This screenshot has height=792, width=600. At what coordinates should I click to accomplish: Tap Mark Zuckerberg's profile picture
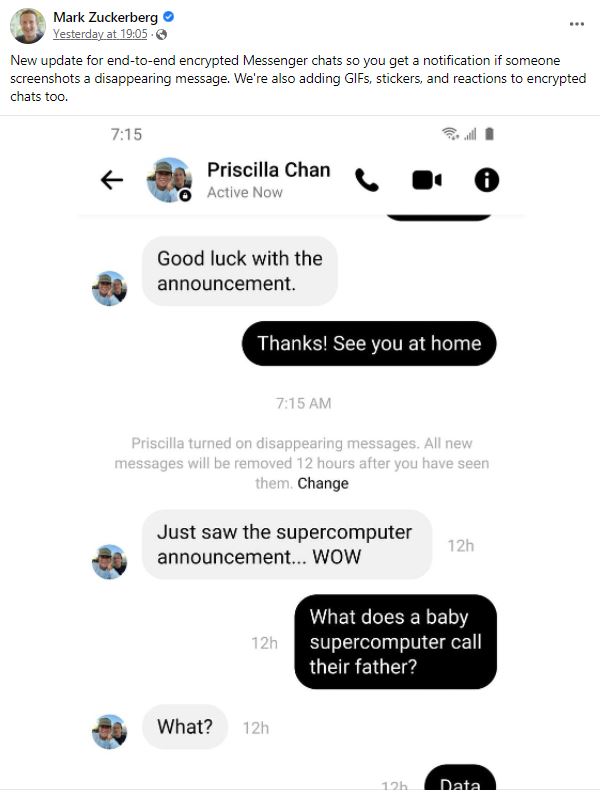[28, 25]
